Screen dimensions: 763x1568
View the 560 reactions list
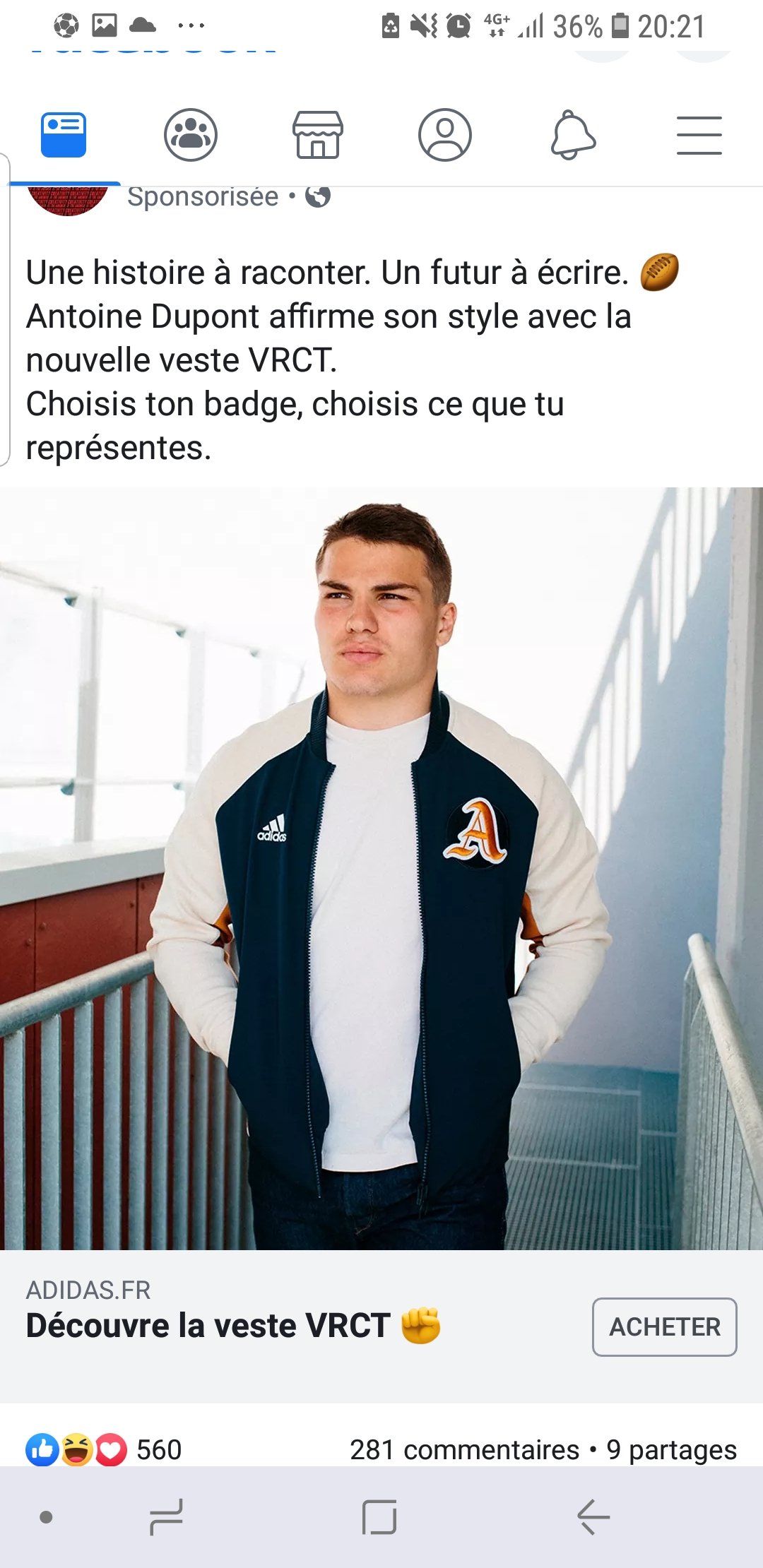tap(104, 1449)
